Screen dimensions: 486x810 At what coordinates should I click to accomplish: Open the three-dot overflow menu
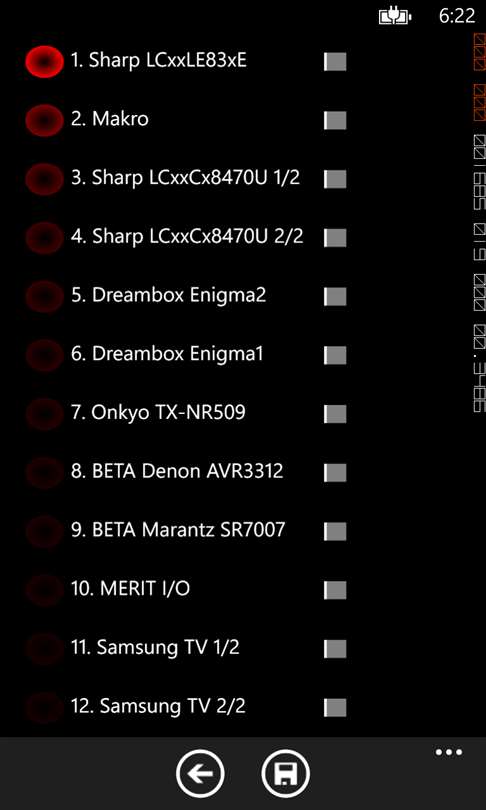[x=449, y=752]
